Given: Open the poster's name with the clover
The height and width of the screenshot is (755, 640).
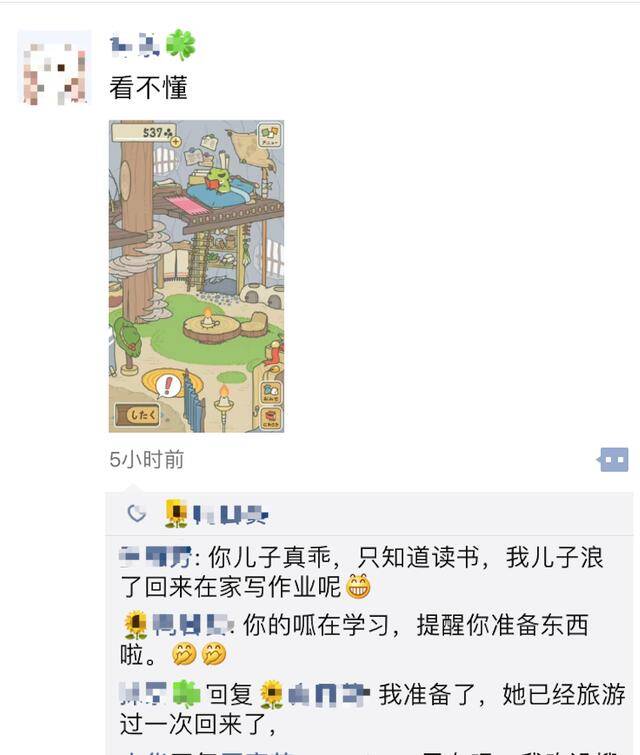Looking at the screenshot, I should coord(152,45).
